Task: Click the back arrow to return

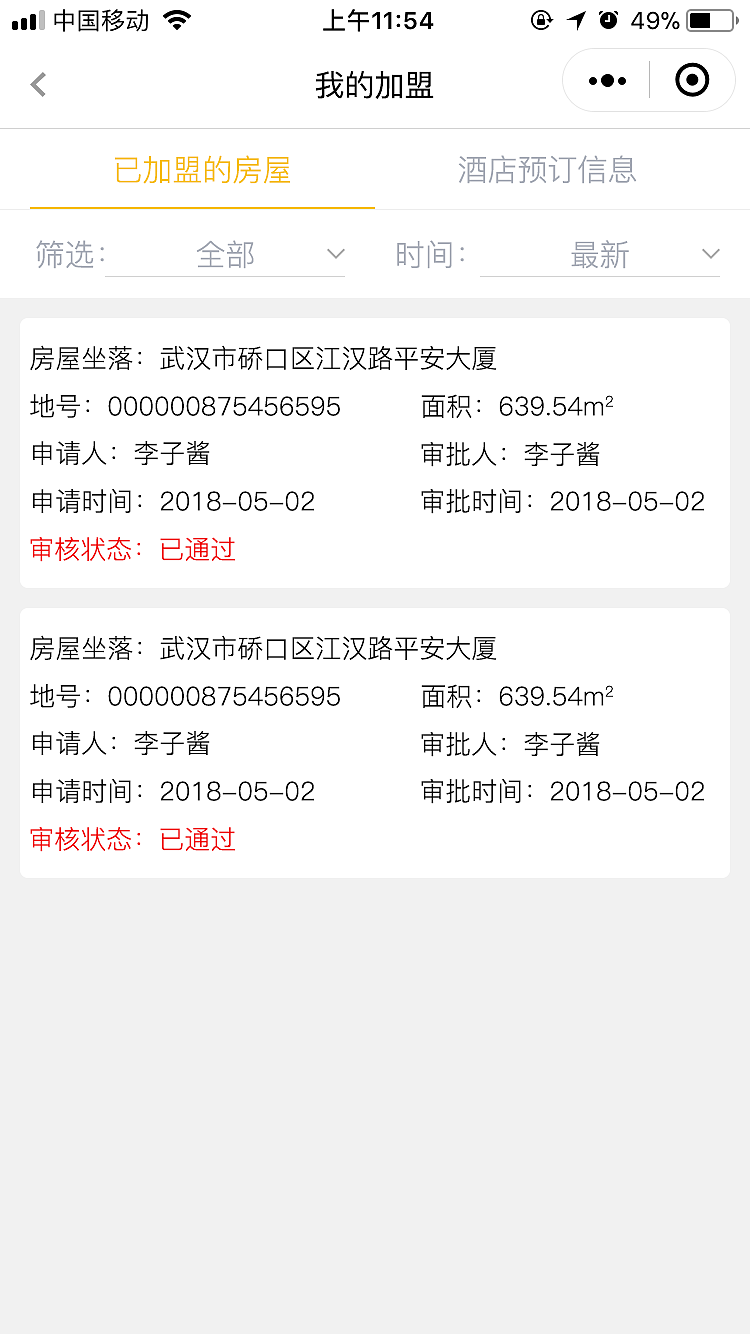Action: click(x=38, y=84)
